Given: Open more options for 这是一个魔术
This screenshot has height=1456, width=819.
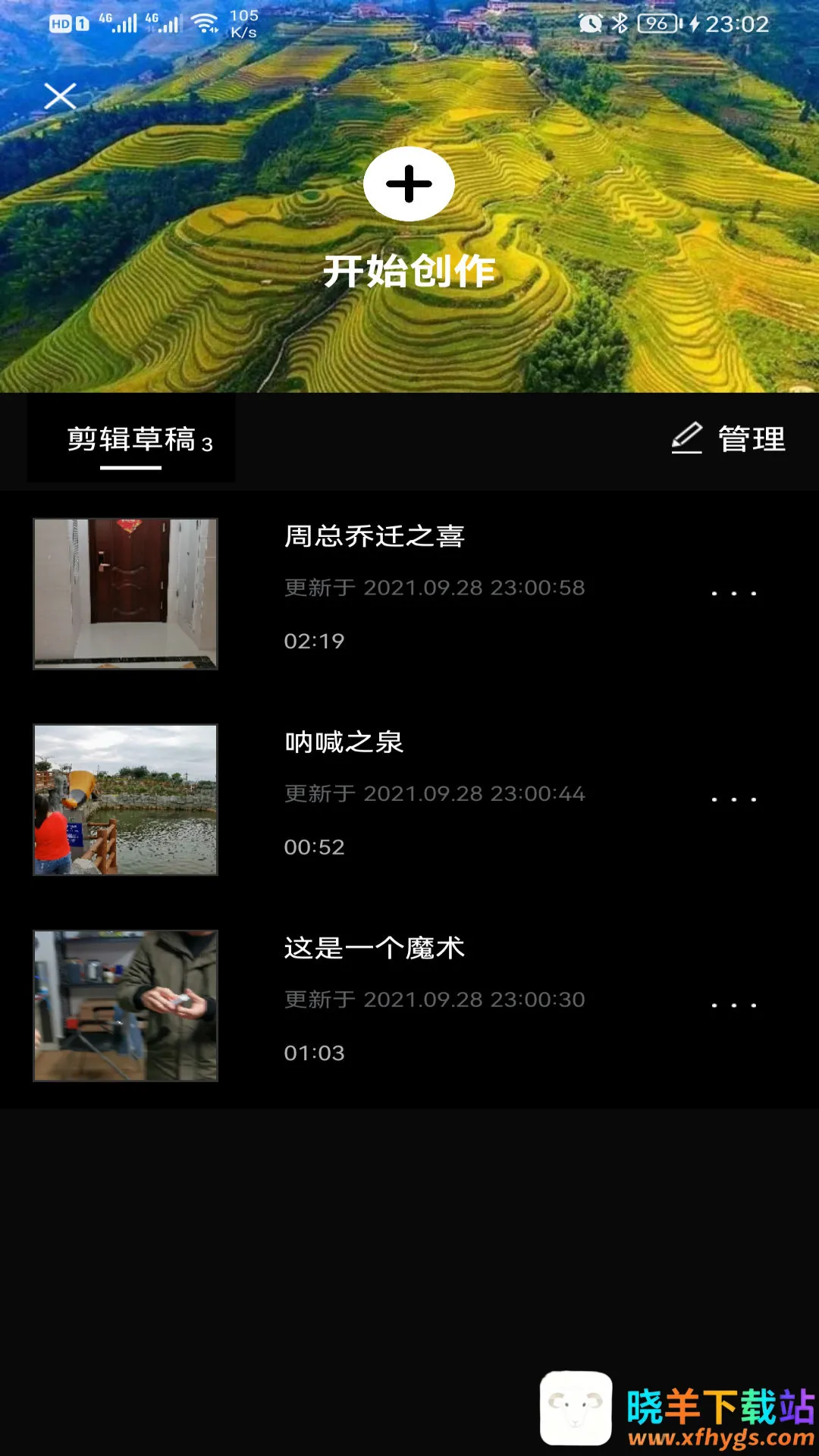Looking at the screenshot, I should click(733, 1005).
